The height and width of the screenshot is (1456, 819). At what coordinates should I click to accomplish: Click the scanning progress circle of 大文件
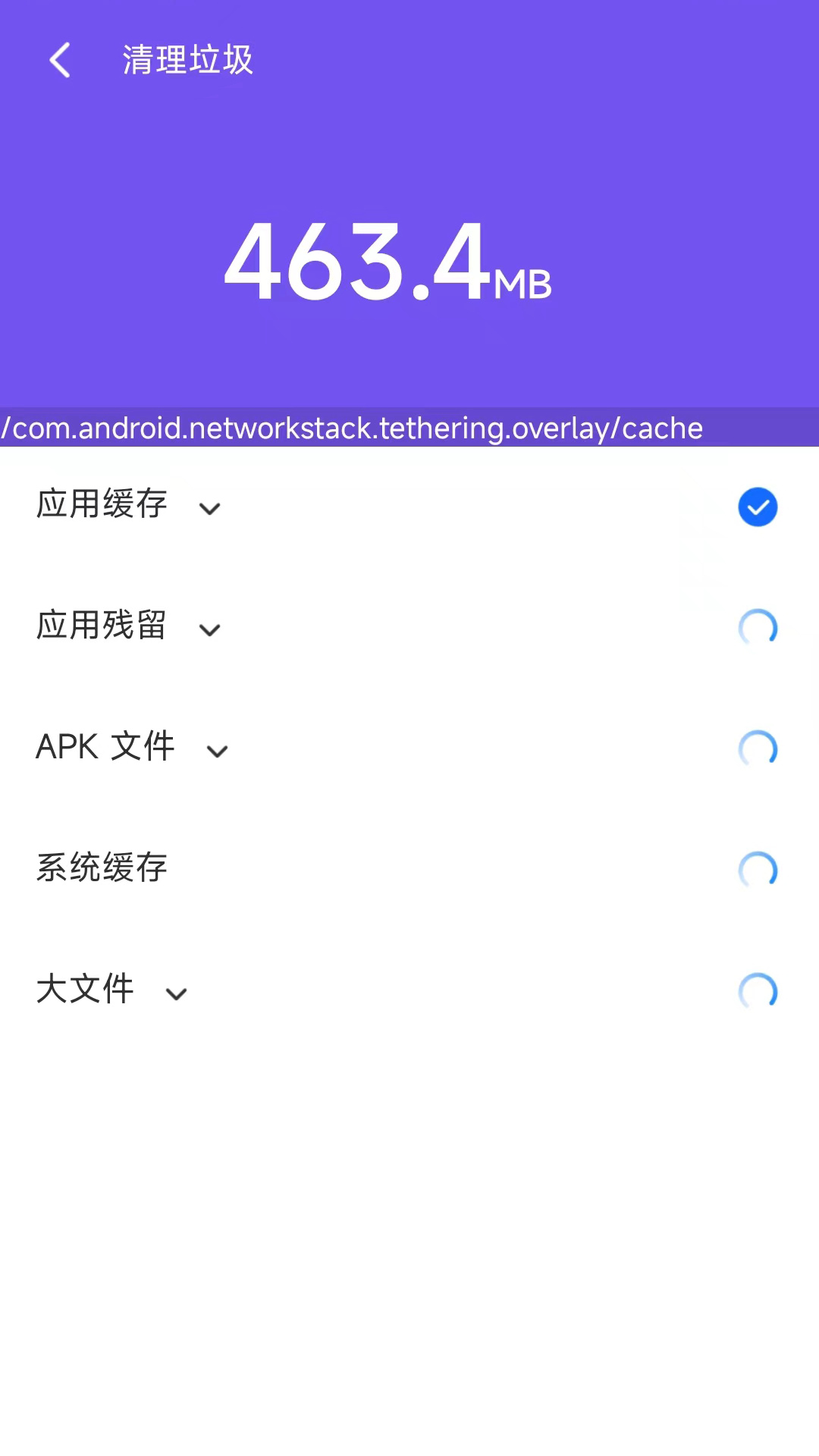coord(758,992)
